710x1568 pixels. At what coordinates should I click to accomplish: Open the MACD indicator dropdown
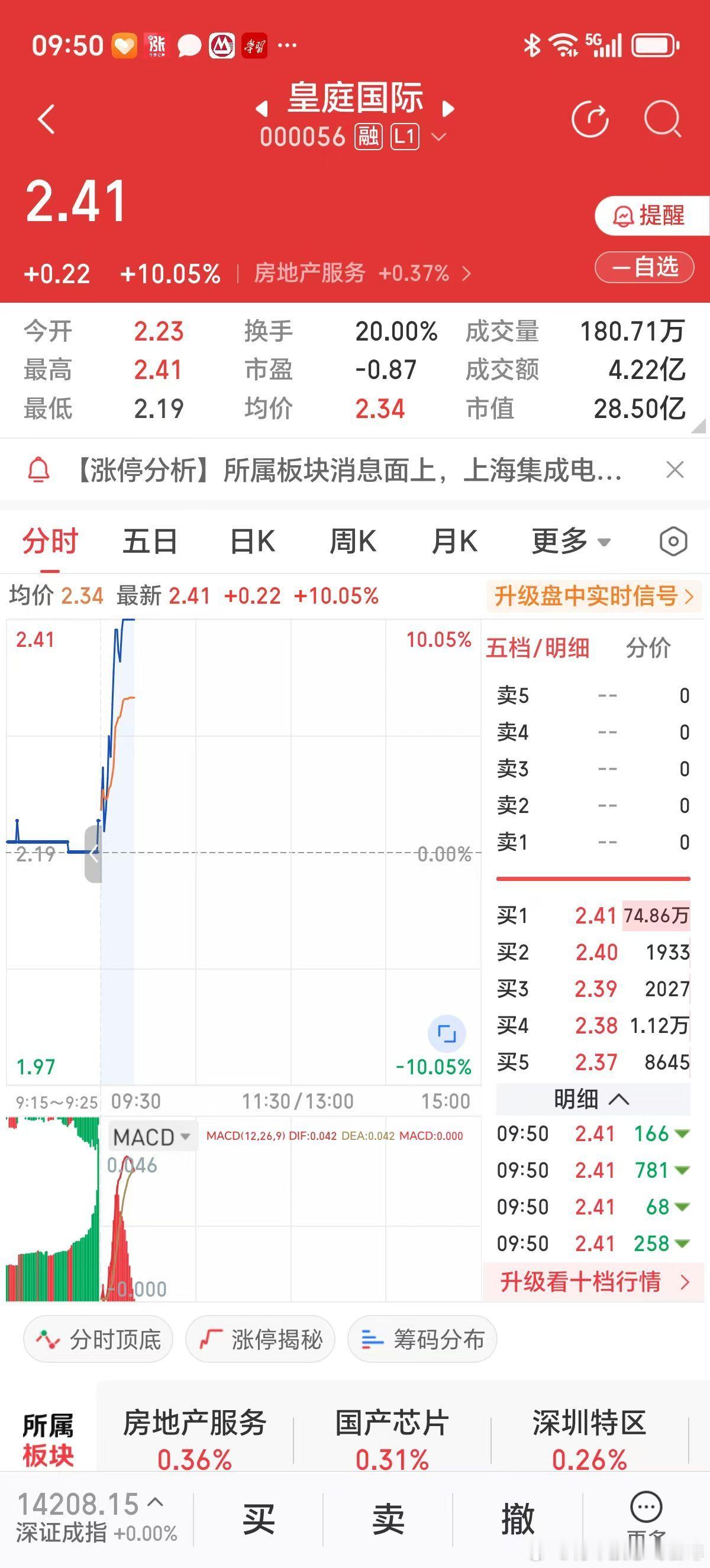click(x=152, y=1137)
